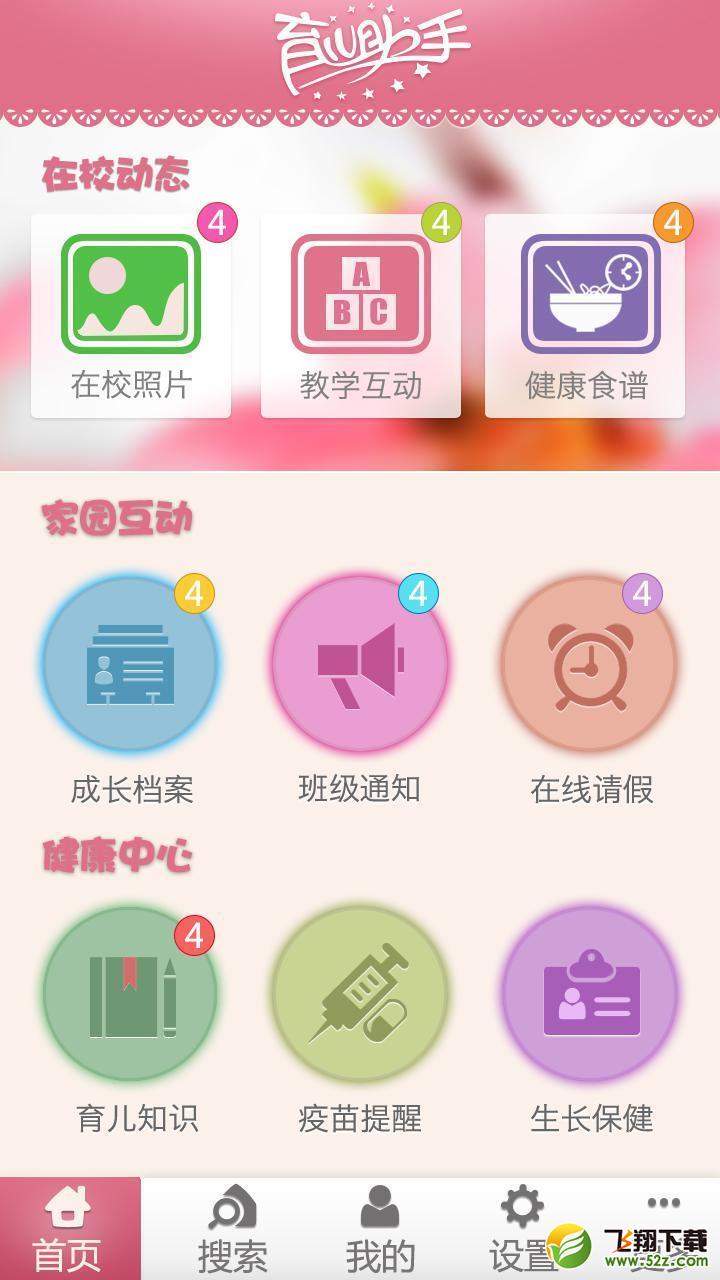Switch to the 设置 settings tab
The image size is (720, 1280).
[x=522, y=1229]
